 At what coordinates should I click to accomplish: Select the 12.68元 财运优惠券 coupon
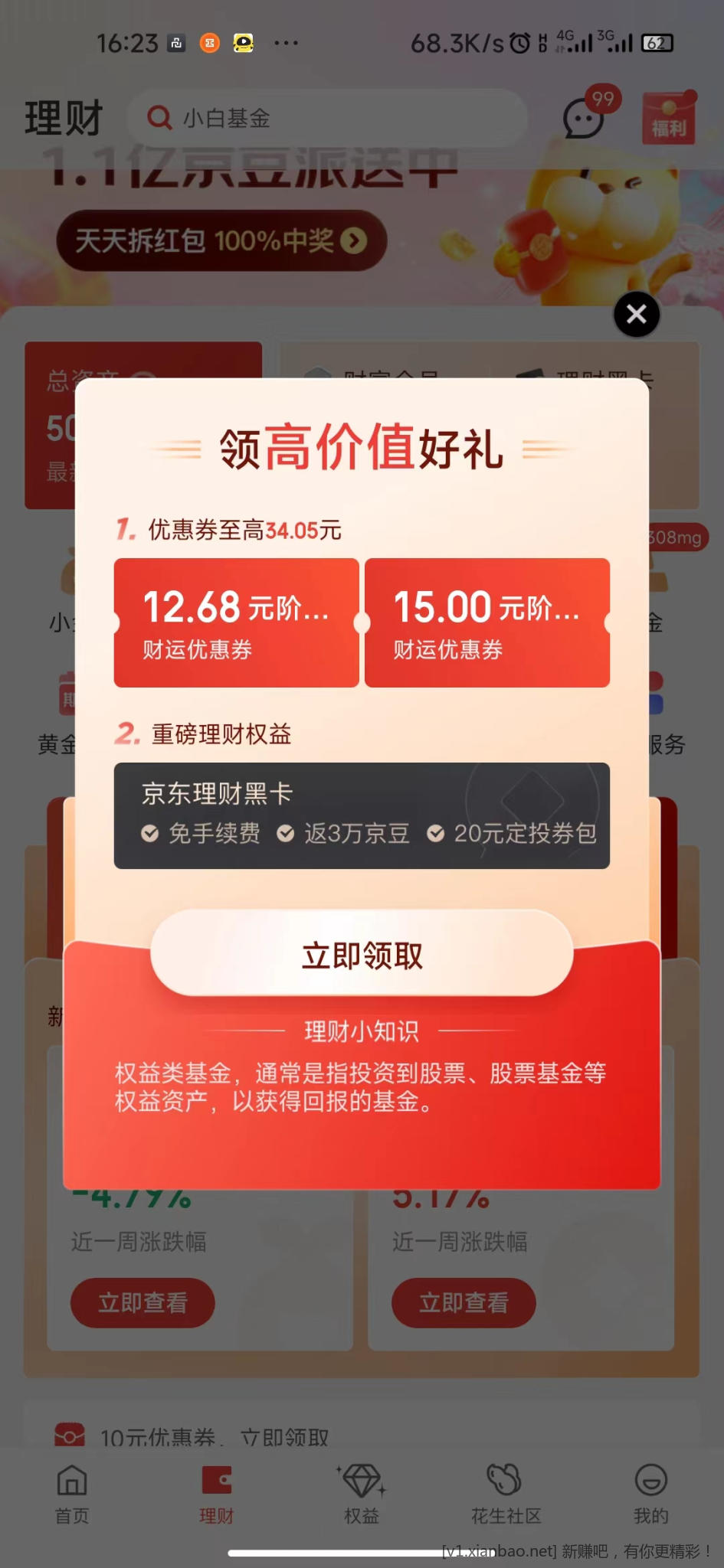point(236,622)
